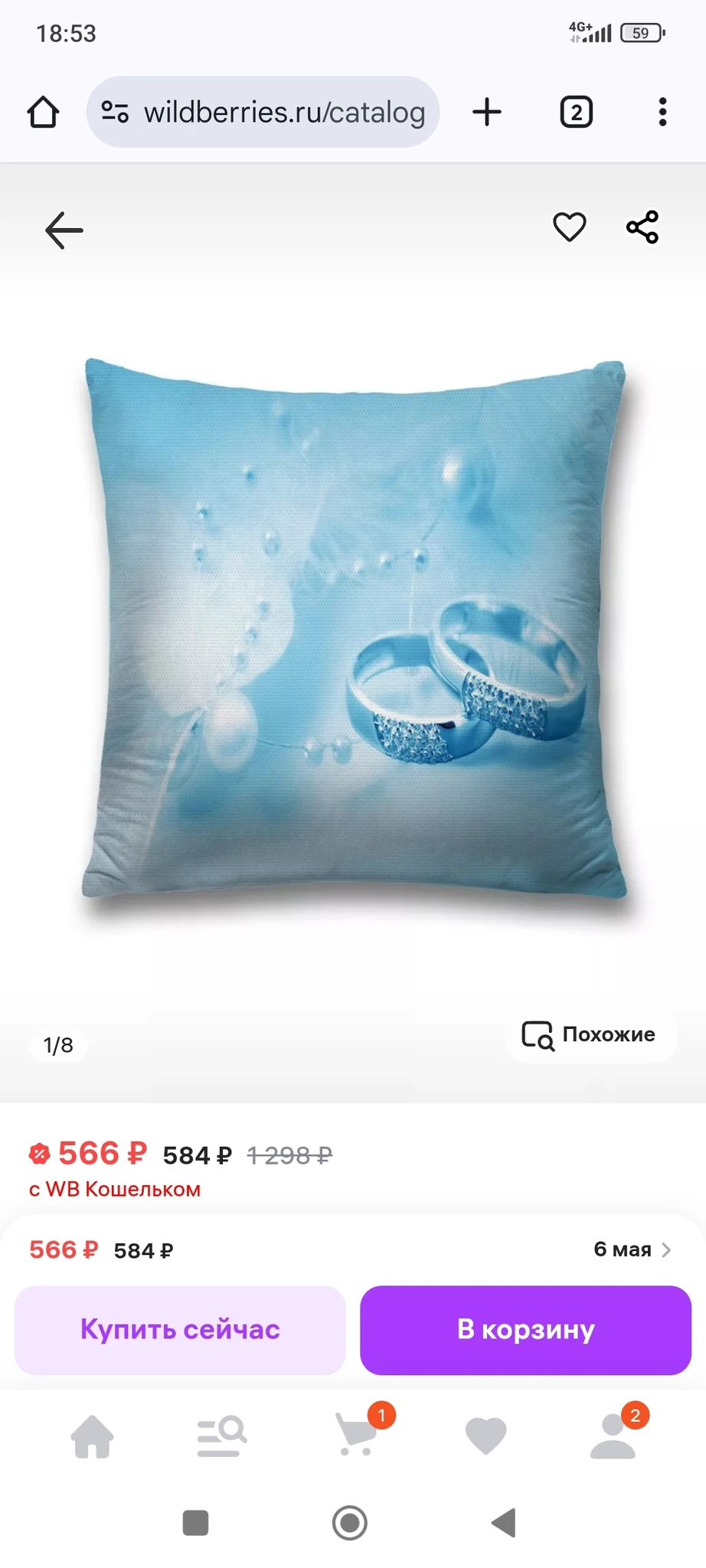Viewport: 706px width, 1568px height.
Task: Open the profile tab
Action: pos(613,1436)
